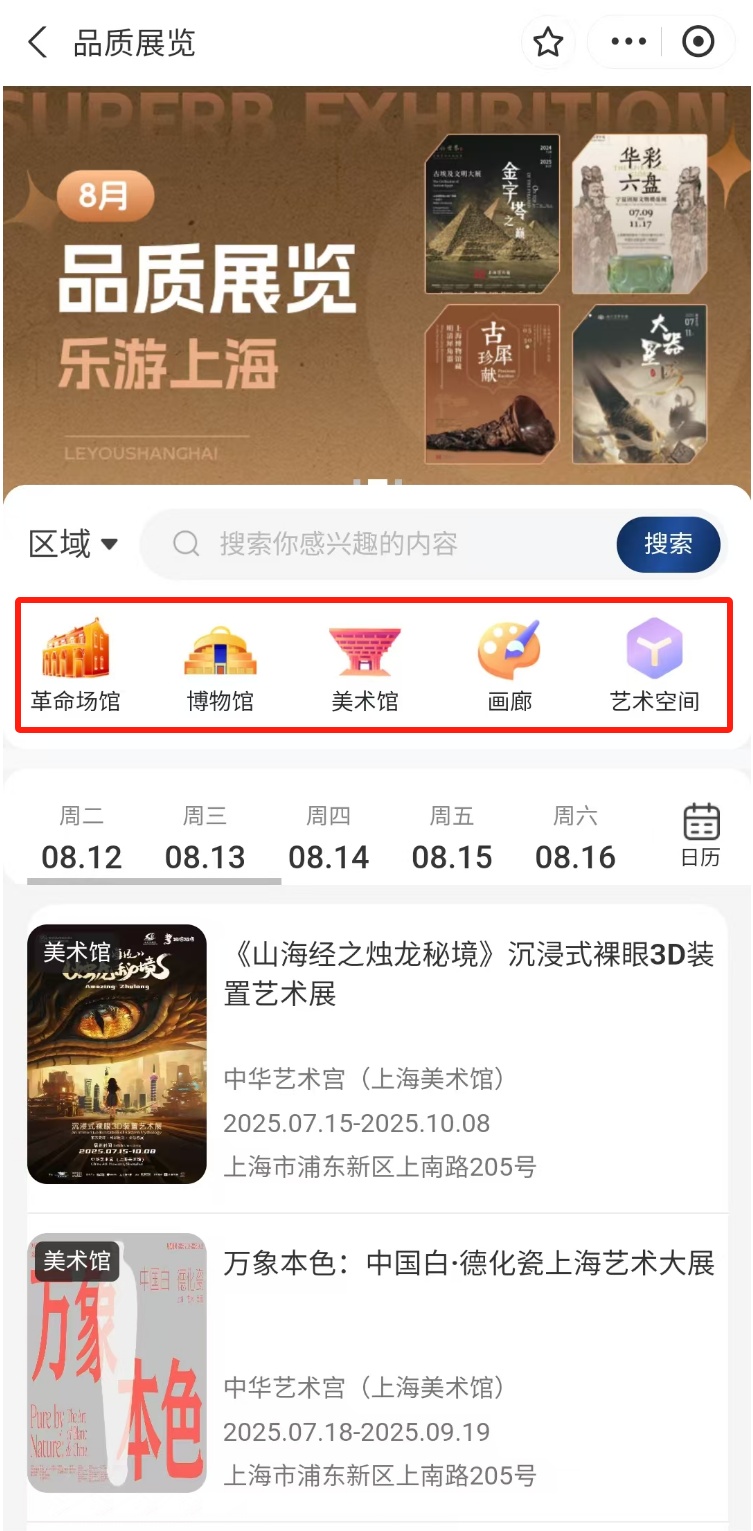
Task: Switch to the 周三 08.13 date tab
Action: click(x=205, y=840)
